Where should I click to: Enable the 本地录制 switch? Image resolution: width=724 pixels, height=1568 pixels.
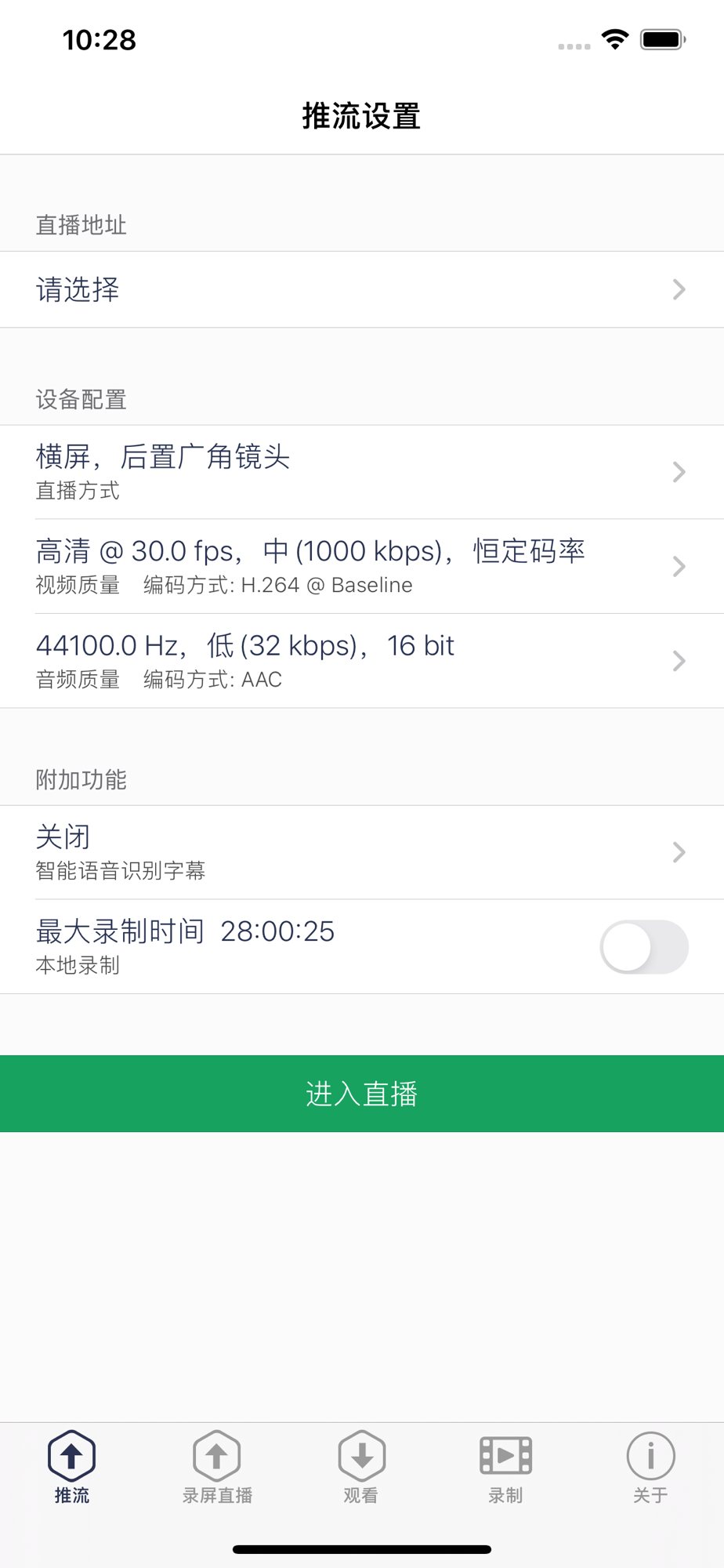(x=644, y=947)
